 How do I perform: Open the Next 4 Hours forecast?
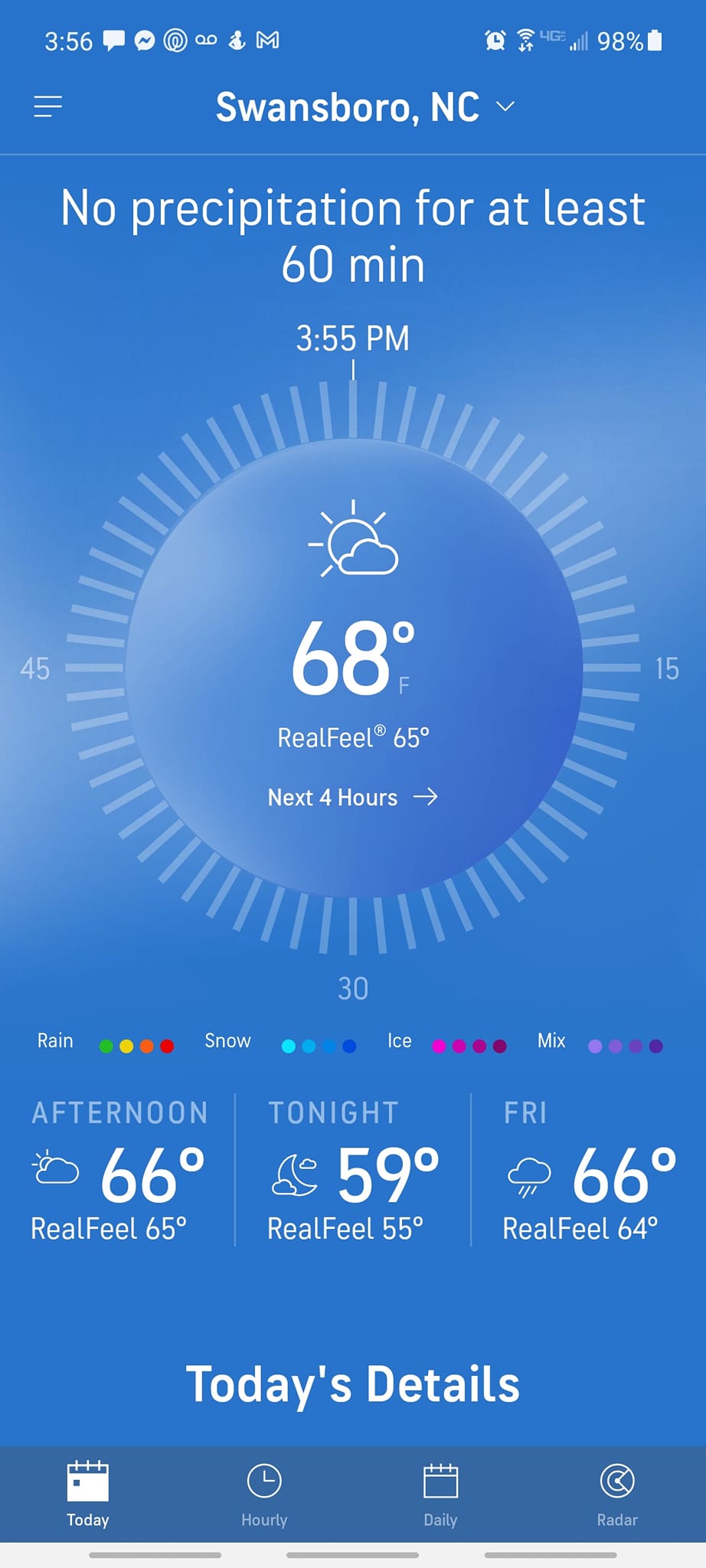tap(352, 797)
